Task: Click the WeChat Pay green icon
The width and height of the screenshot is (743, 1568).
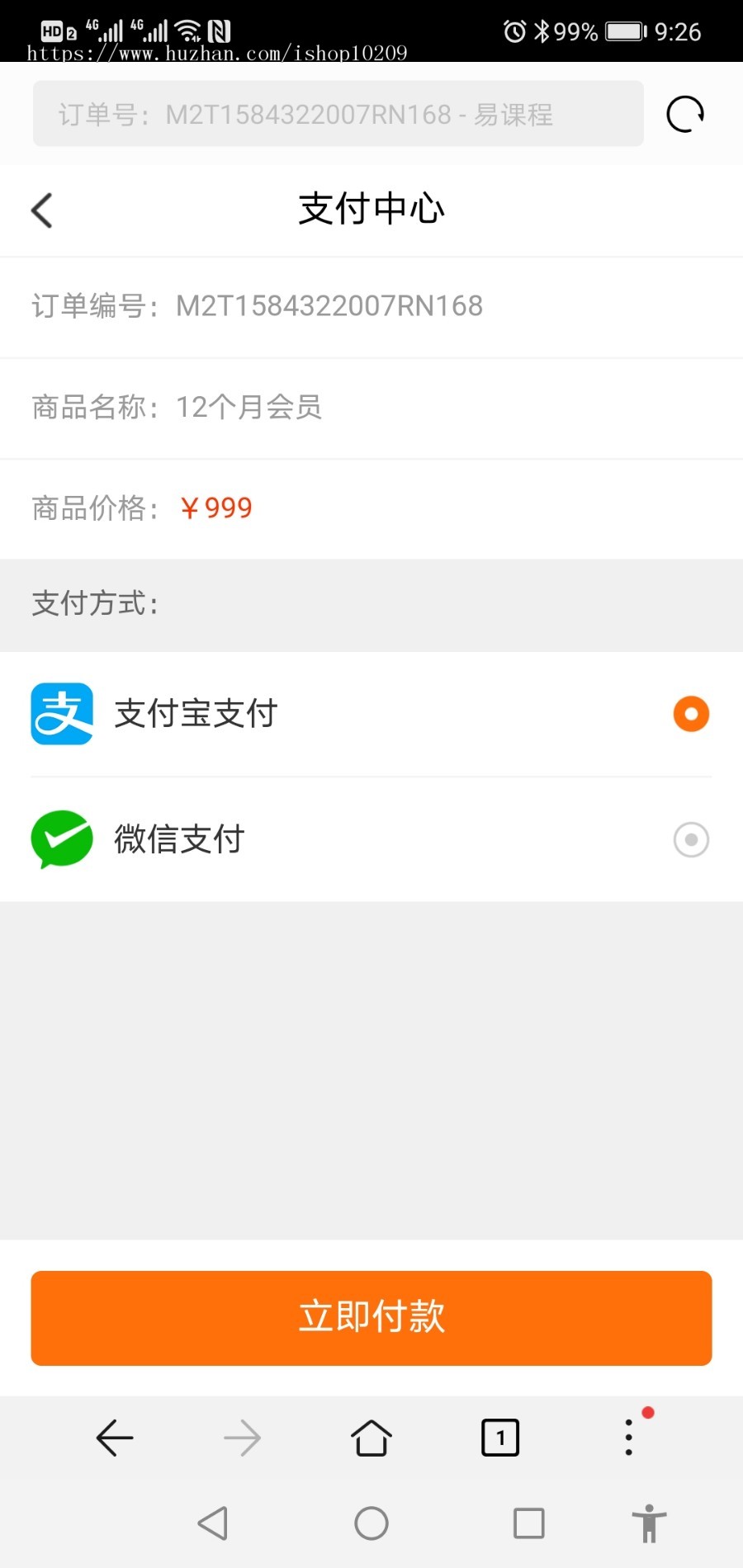Action: point(62,838)
